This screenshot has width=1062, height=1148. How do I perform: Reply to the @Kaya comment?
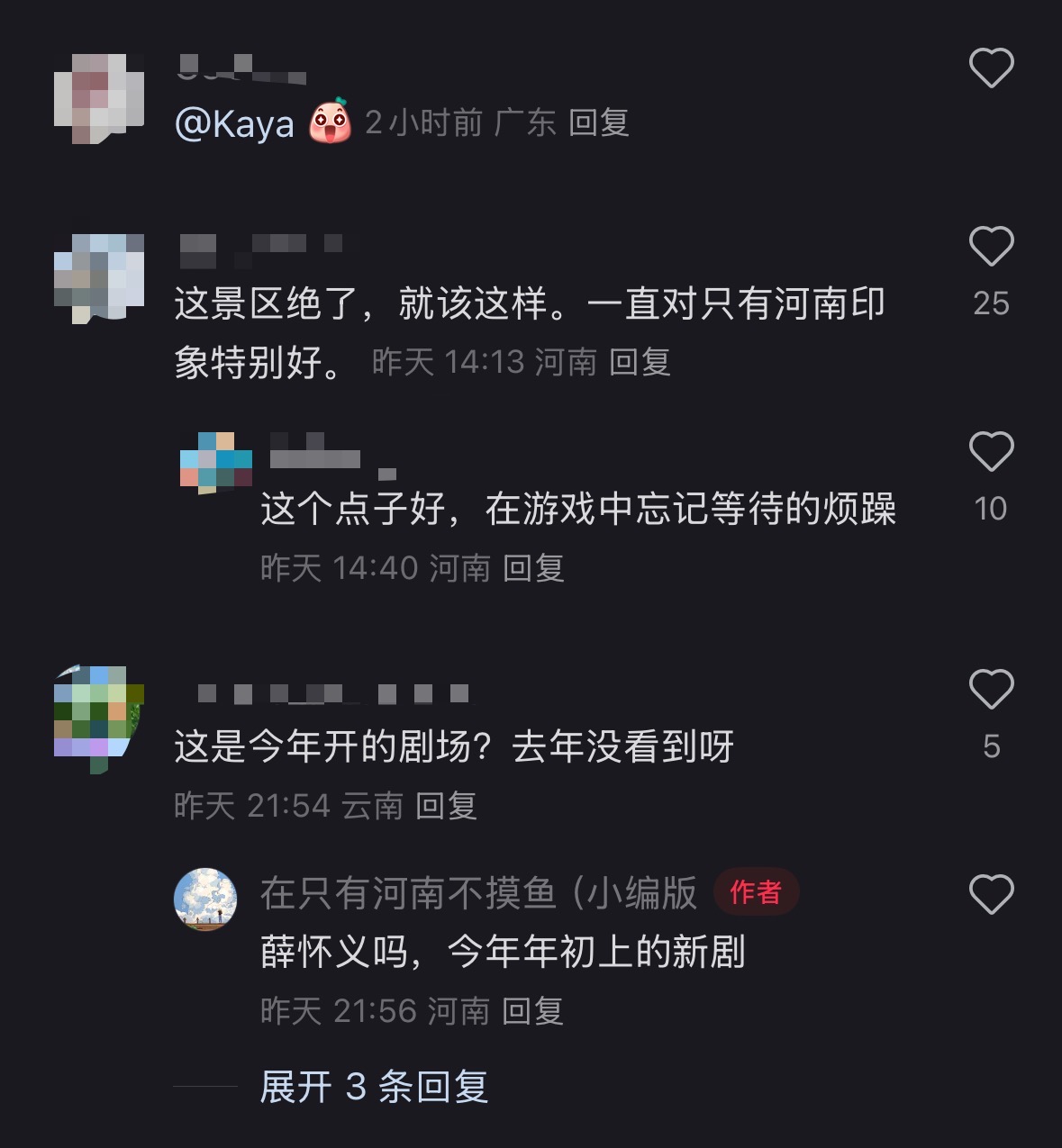point(598,122)
